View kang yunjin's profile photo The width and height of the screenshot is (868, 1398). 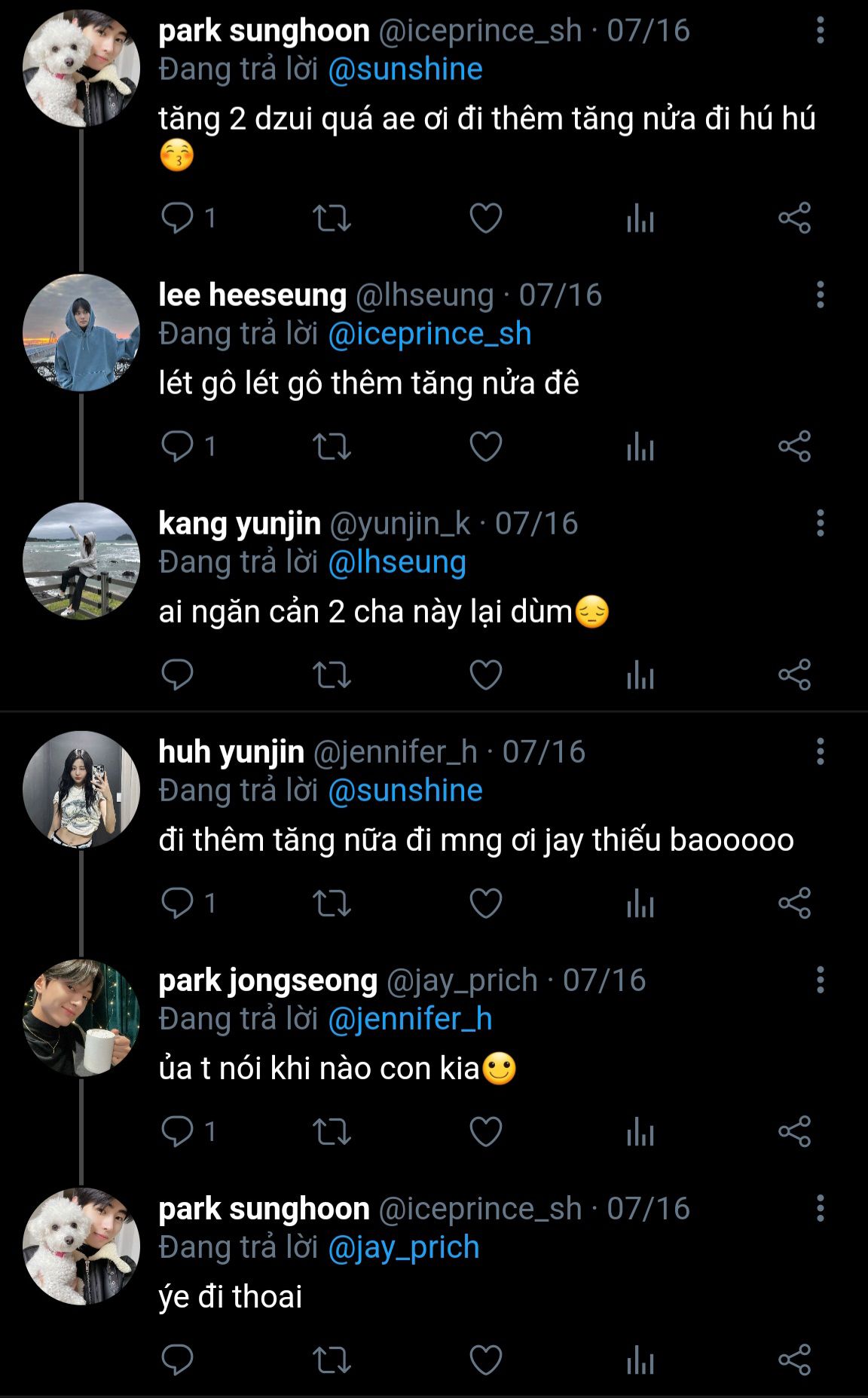[81, 561]
